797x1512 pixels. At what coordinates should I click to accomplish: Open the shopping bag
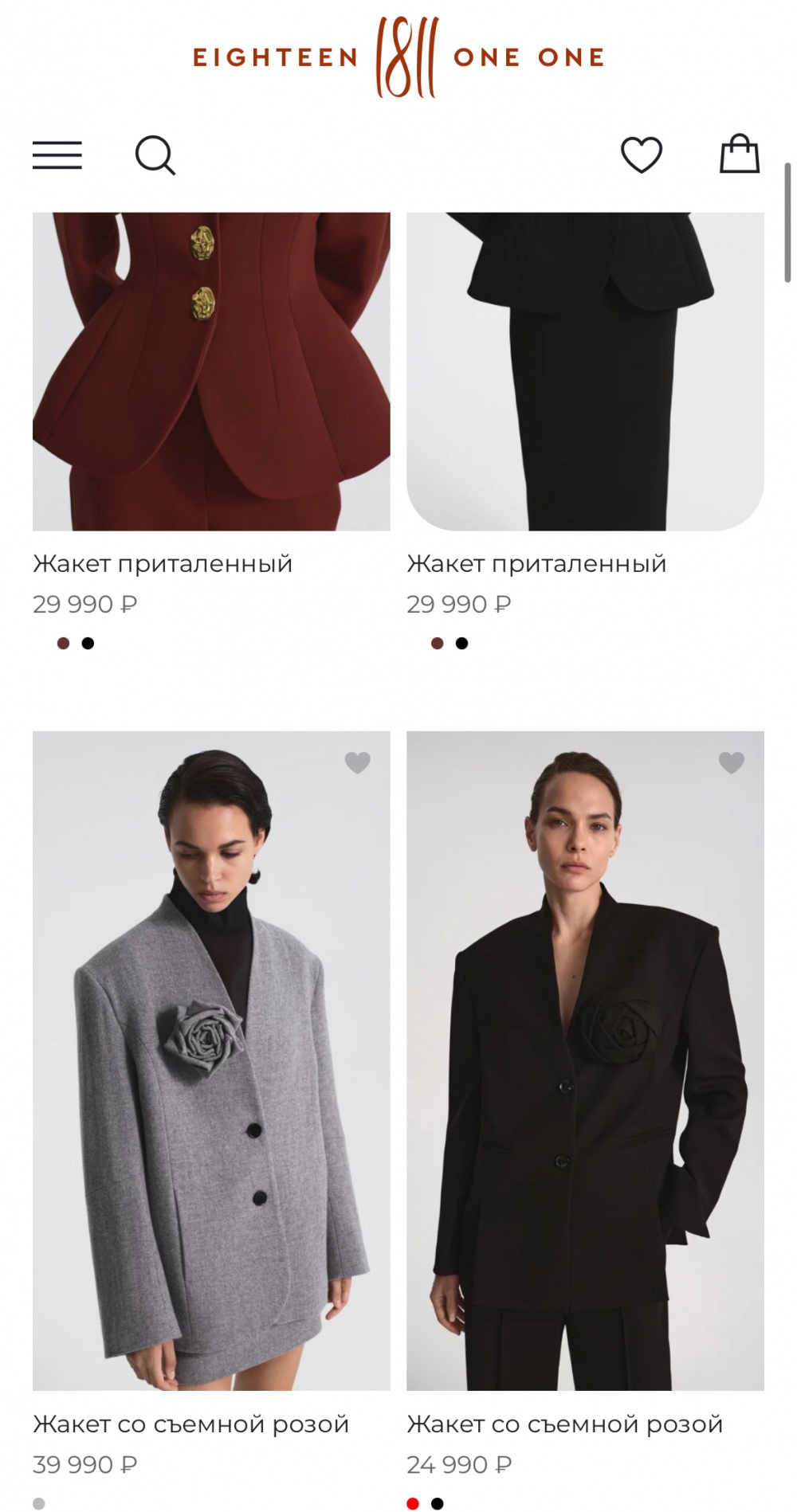tap(739, 154)
